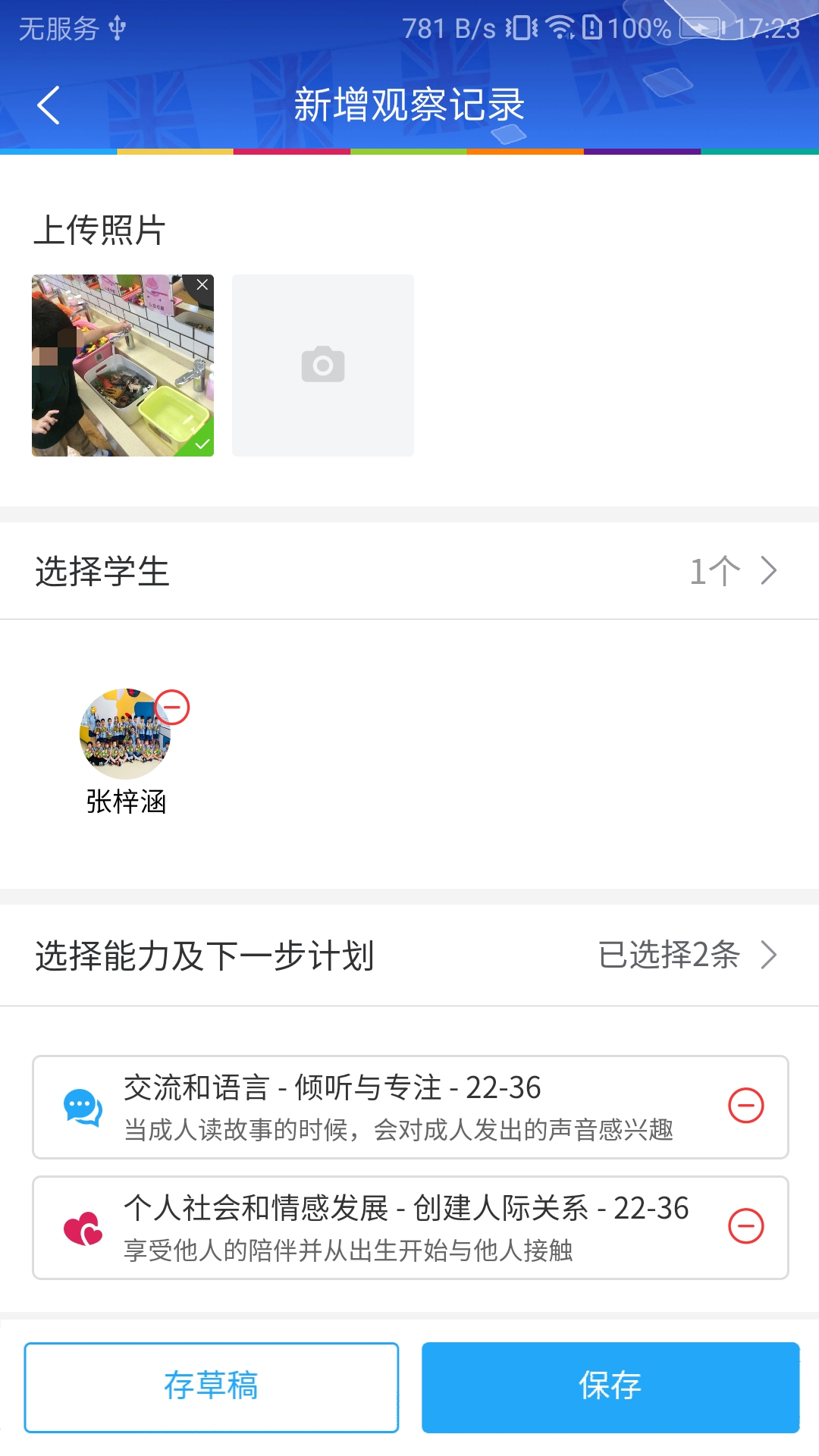Open the 新增观察记录 title bar

coord(409,105)
